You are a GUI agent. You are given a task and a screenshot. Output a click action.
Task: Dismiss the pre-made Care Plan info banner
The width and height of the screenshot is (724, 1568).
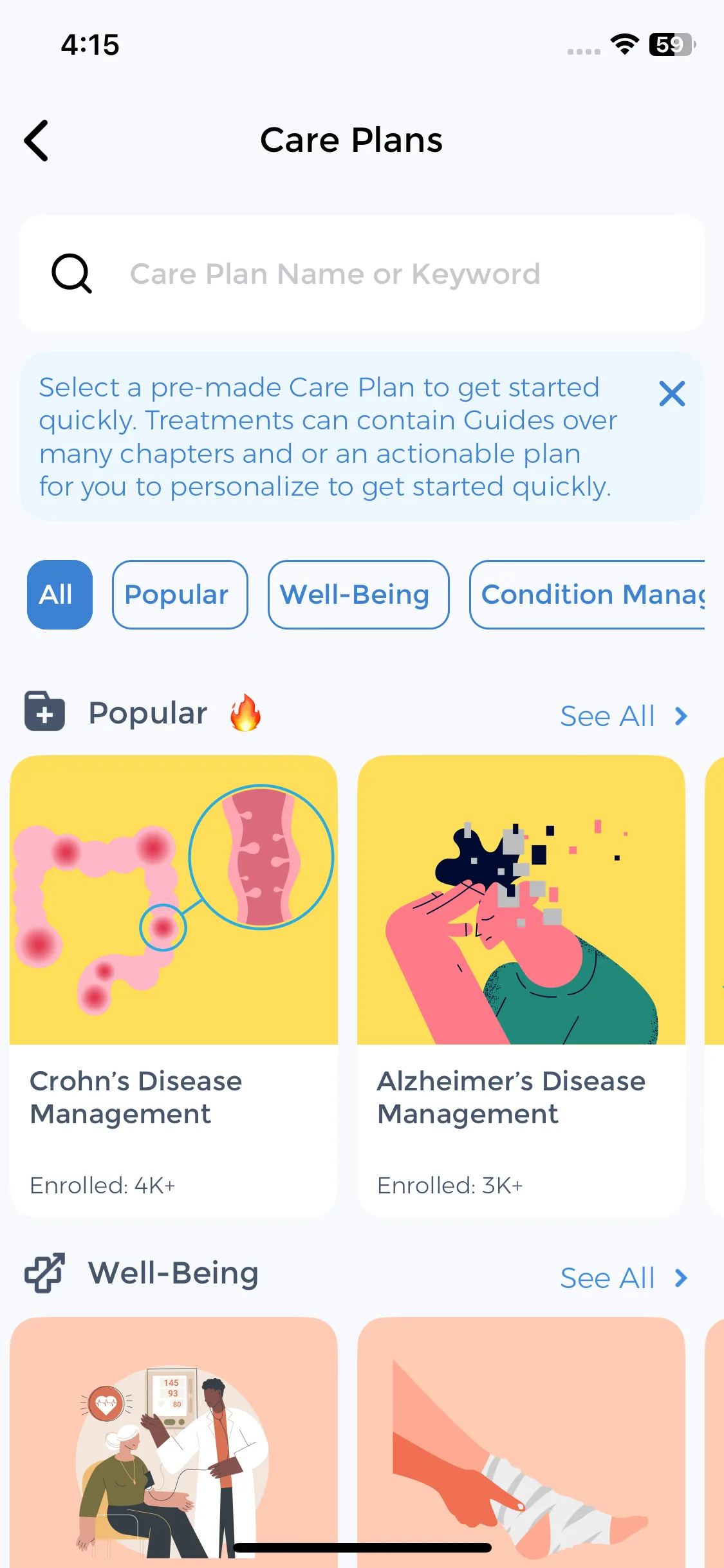(672, 394)
